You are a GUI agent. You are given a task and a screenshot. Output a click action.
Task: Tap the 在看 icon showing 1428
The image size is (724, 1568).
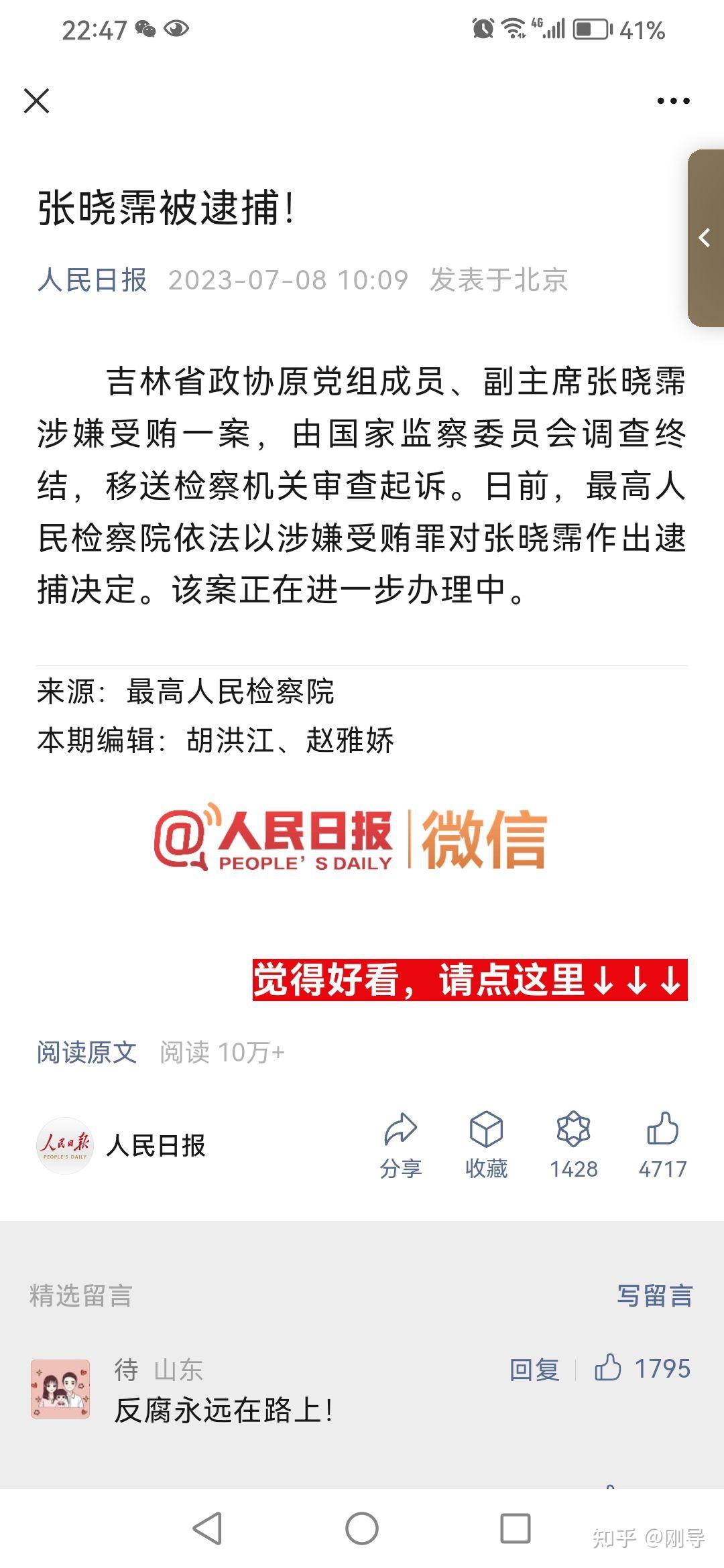tap(573, 1145)
